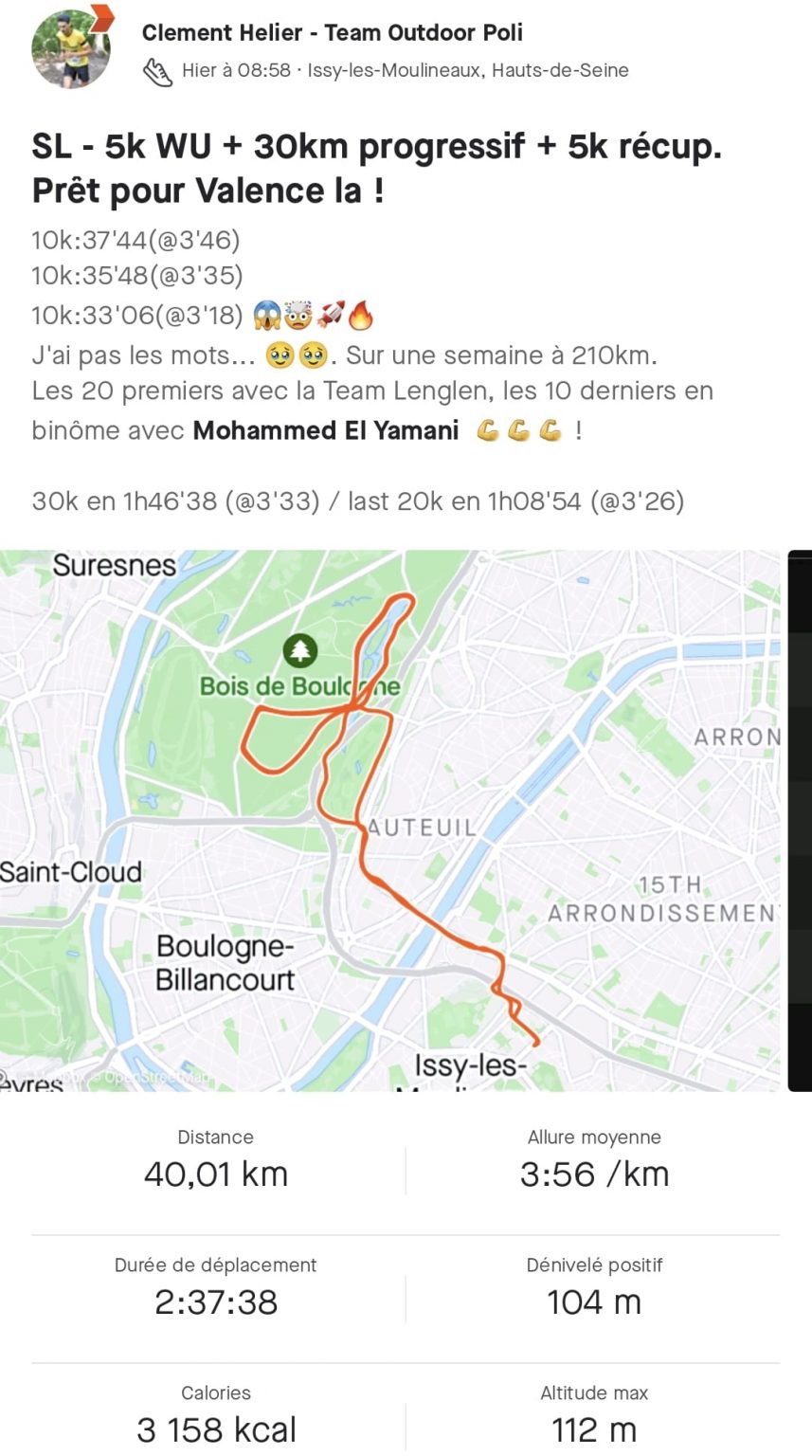Viewport: 812px width, 1456px height.
Task: Open athlete name Clement Helier - Team Outdoor Poli
Action: 332,32
